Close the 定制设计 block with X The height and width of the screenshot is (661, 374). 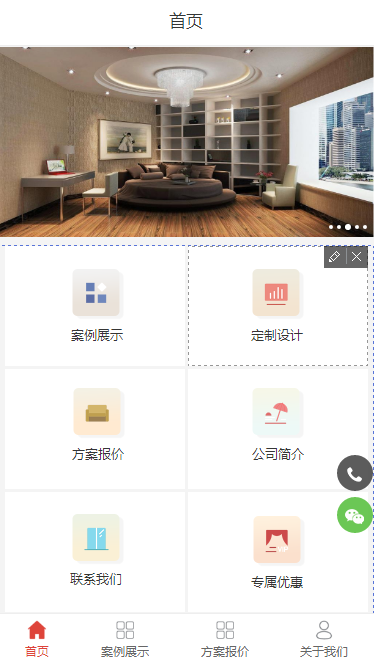click(x=357, y=257)
